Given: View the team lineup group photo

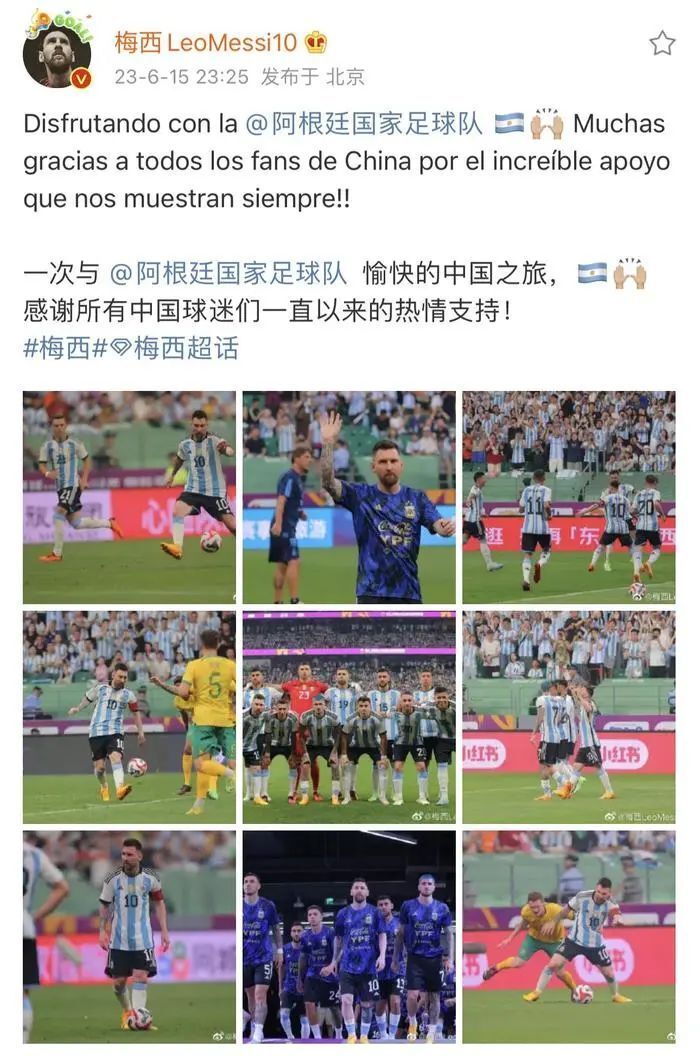Looking at the screenshot, I should (x=349, y=717).
